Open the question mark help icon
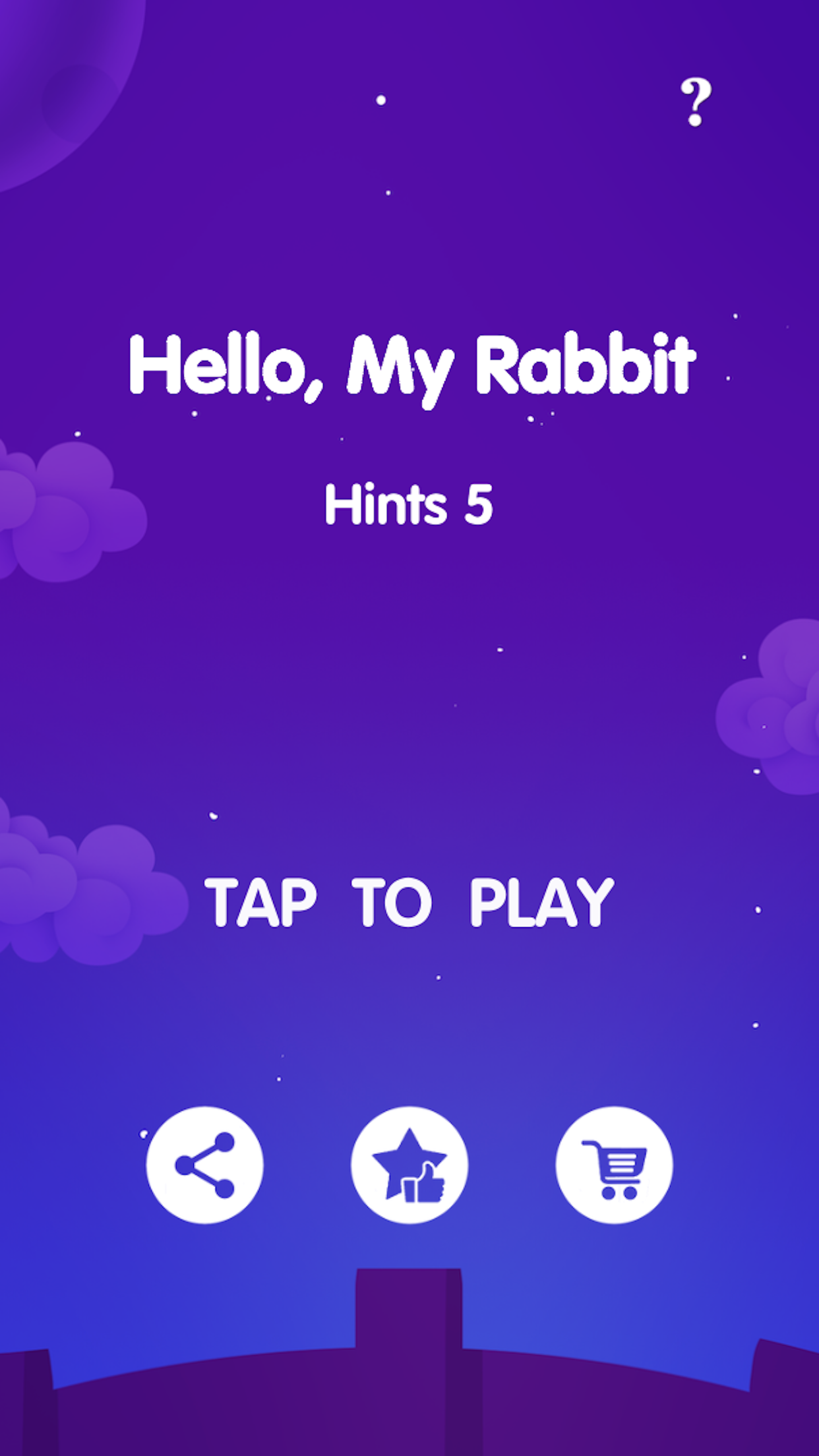Viewport: 819px width, 1456px height. click(x=696, y=102)
